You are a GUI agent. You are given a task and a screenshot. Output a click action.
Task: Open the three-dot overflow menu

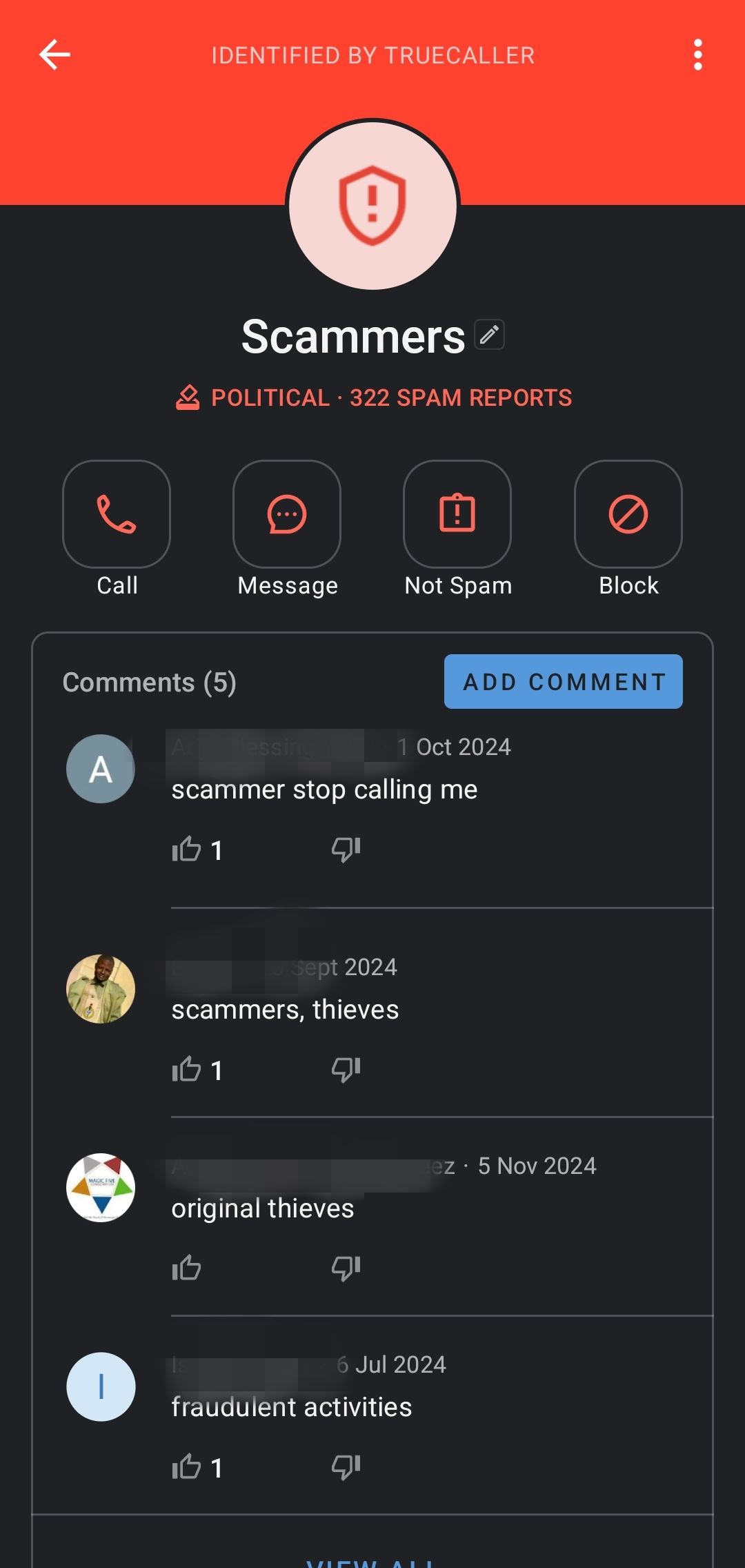tap(698, 55)
